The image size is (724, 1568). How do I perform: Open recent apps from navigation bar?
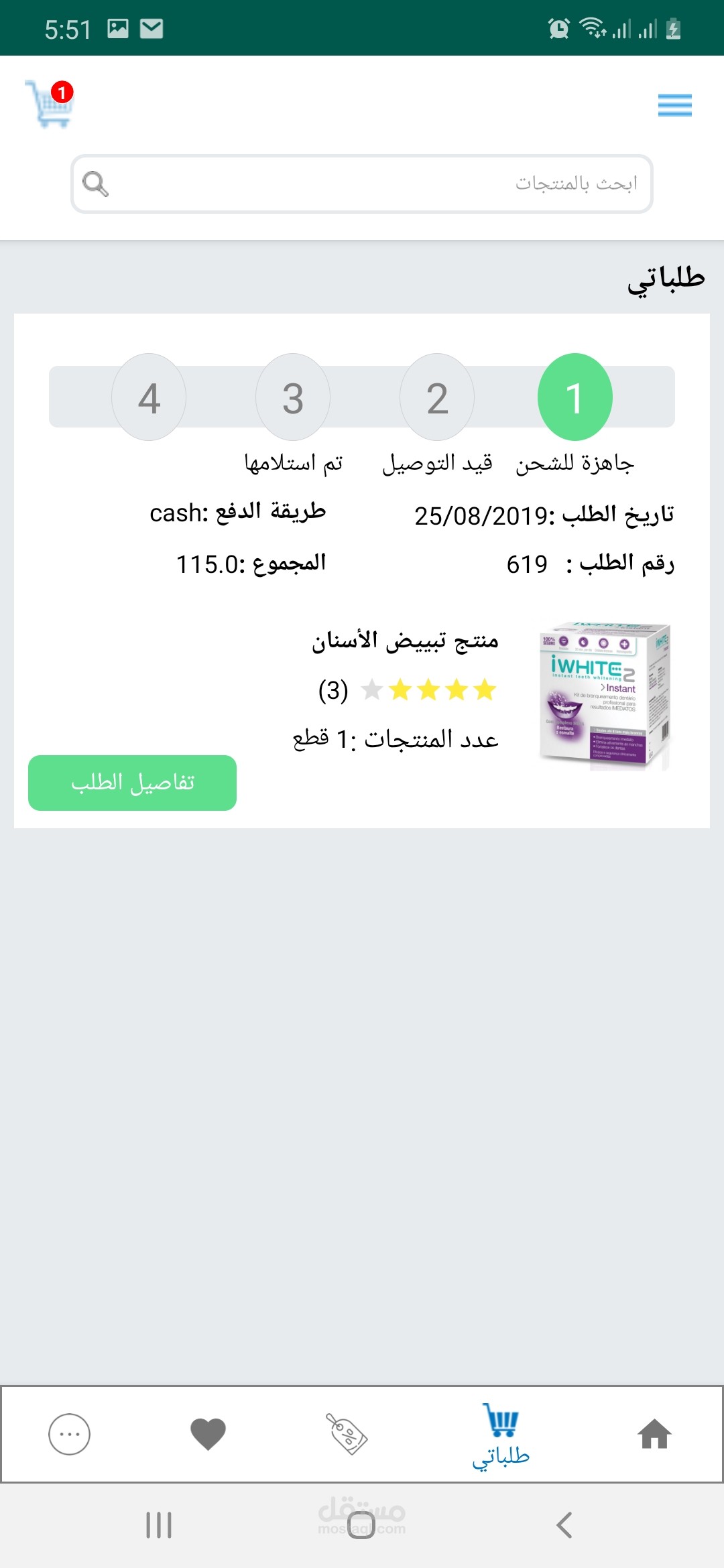point(159,1525)
